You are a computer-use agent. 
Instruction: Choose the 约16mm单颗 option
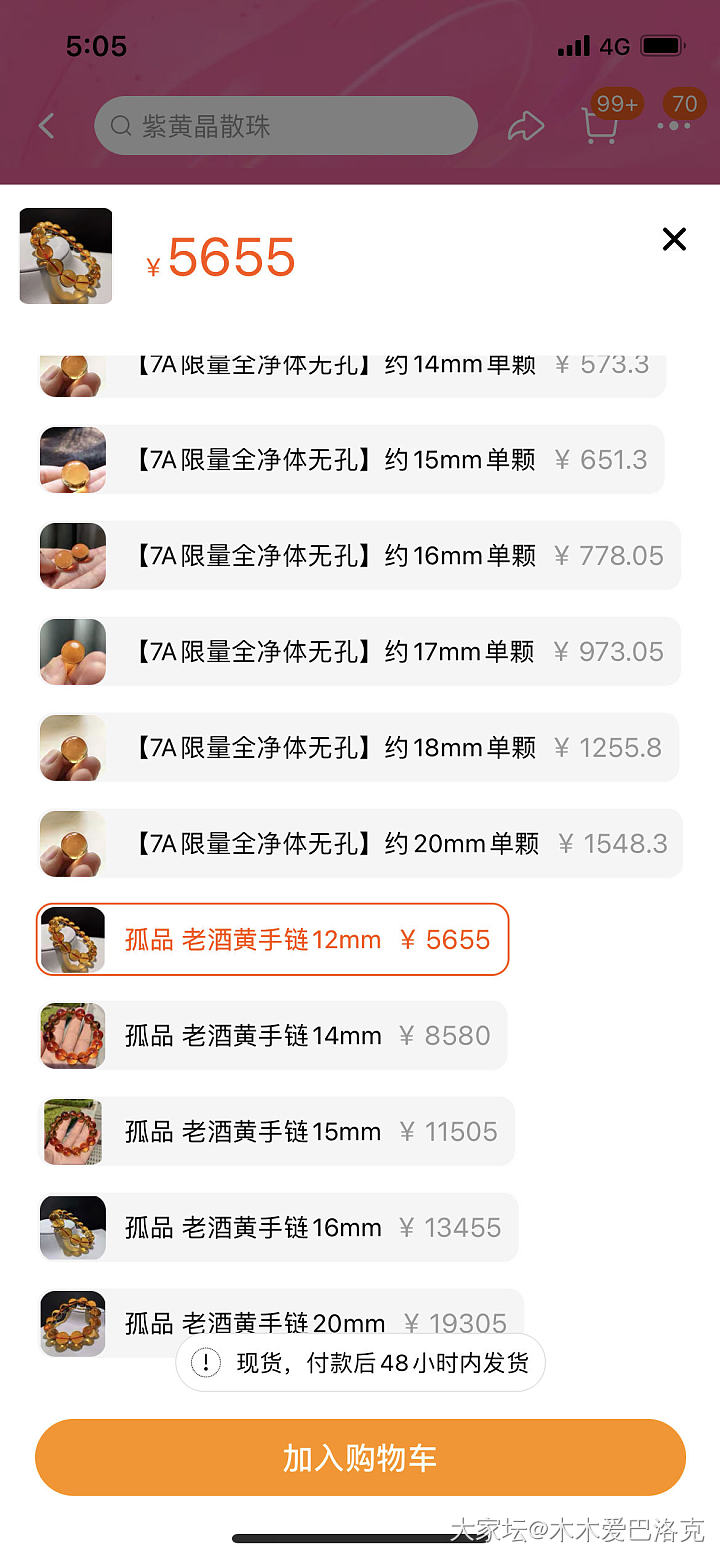pos(358,556)
